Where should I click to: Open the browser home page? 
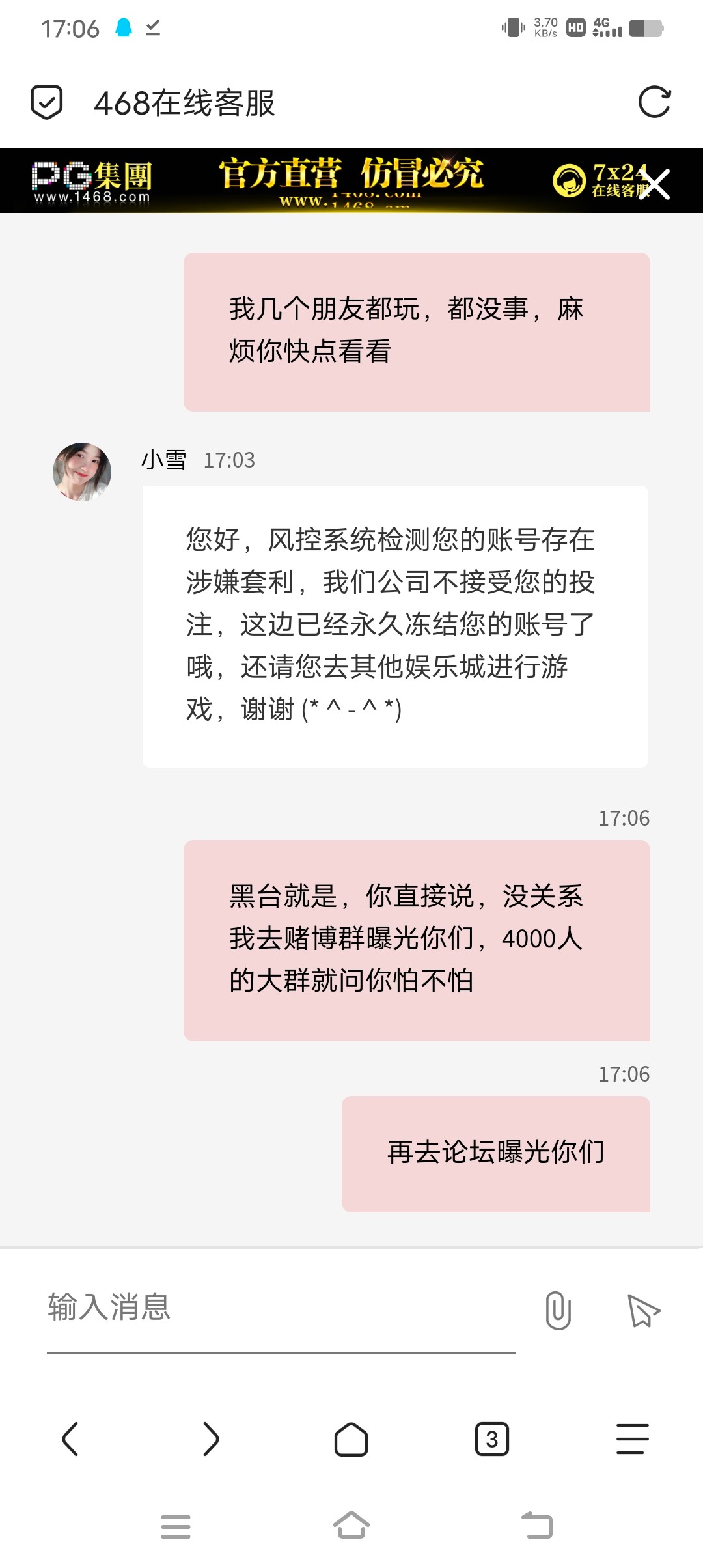351,1438
